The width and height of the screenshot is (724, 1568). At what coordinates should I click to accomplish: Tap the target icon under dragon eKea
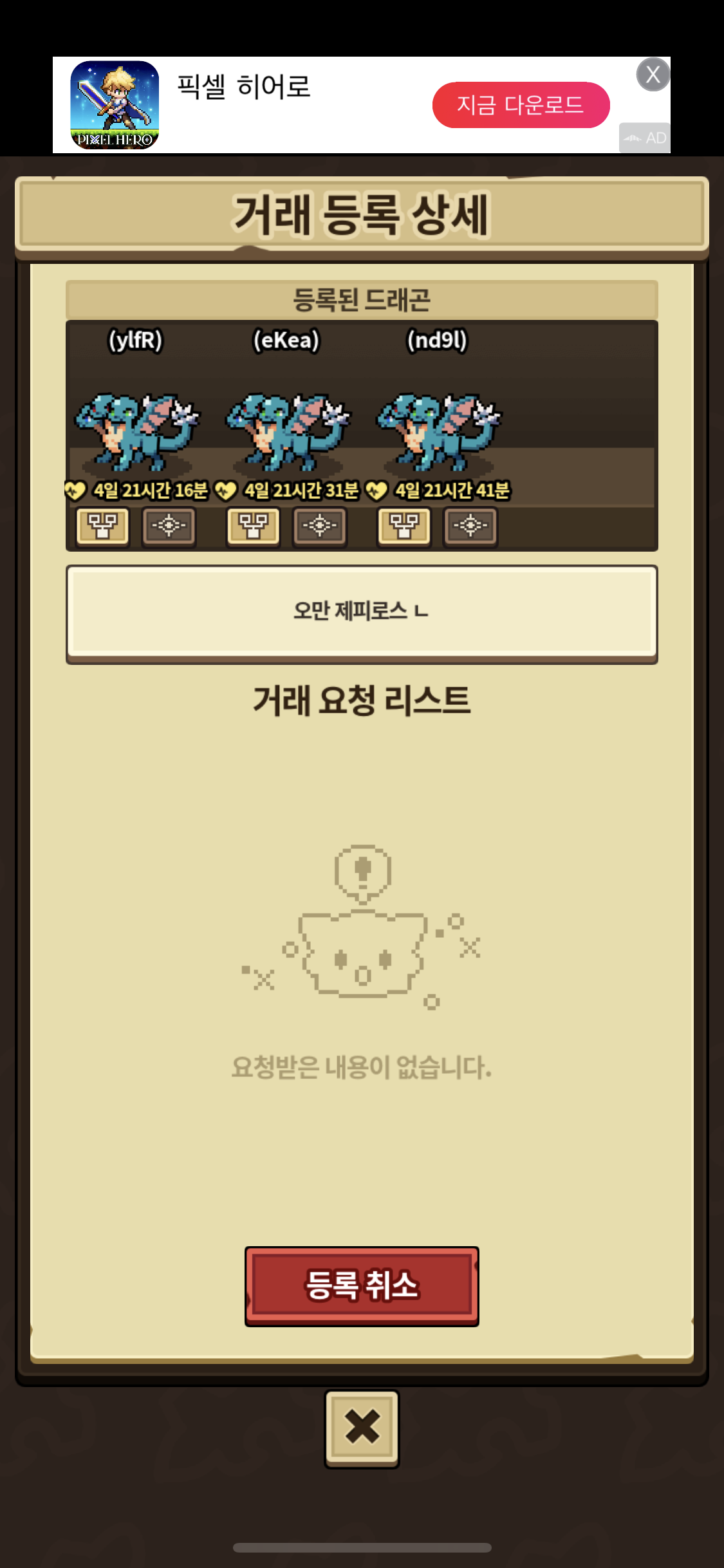click(x=320, y=527)
